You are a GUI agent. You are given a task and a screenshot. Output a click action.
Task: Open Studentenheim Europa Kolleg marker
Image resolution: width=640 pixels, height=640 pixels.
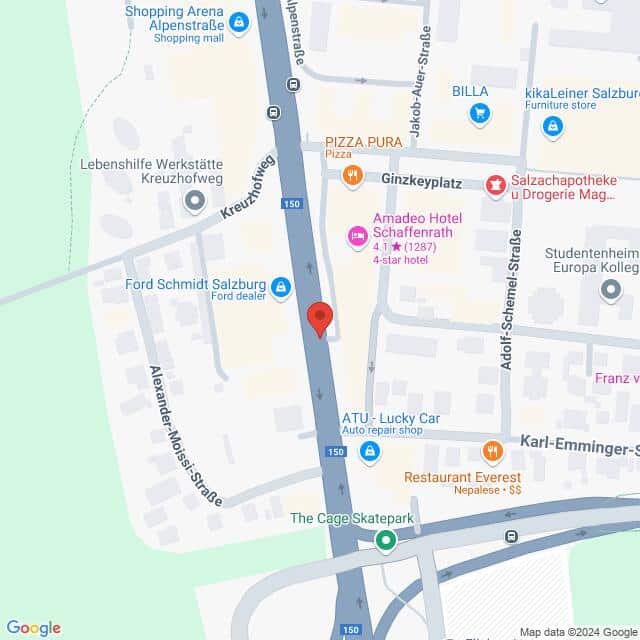611,290
